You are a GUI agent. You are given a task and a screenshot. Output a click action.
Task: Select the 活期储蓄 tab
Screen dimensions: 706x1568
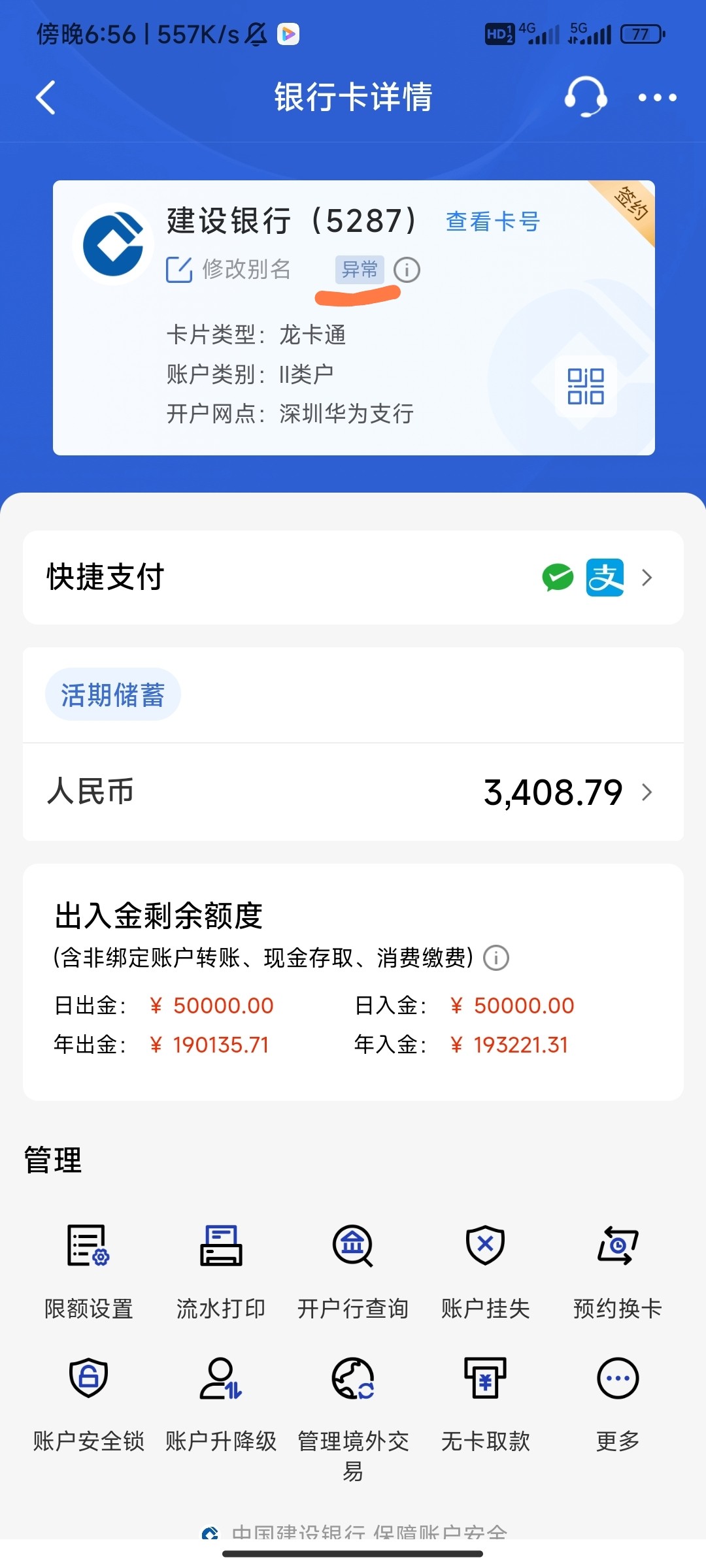tap(112, 694)
